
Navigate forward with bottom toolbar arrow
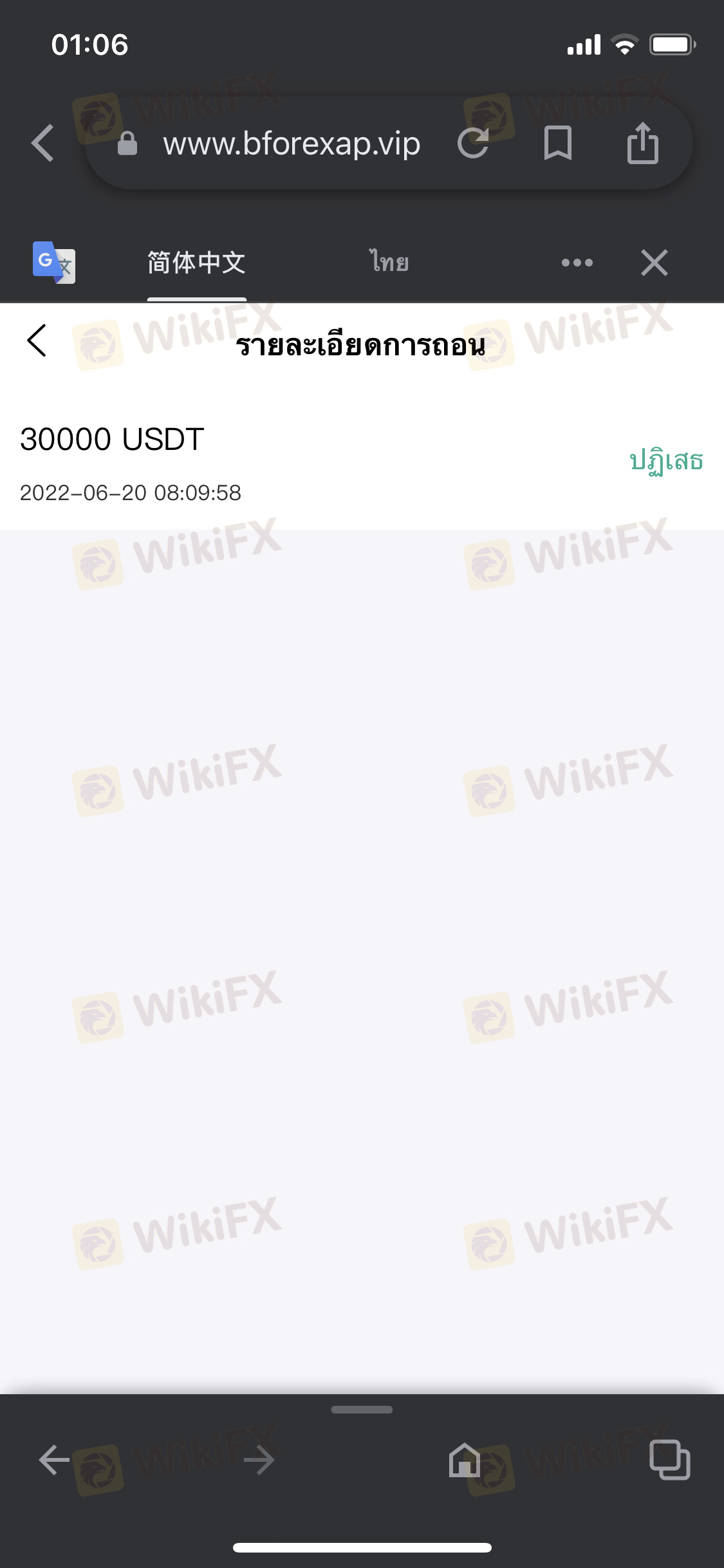[259, 1459]
